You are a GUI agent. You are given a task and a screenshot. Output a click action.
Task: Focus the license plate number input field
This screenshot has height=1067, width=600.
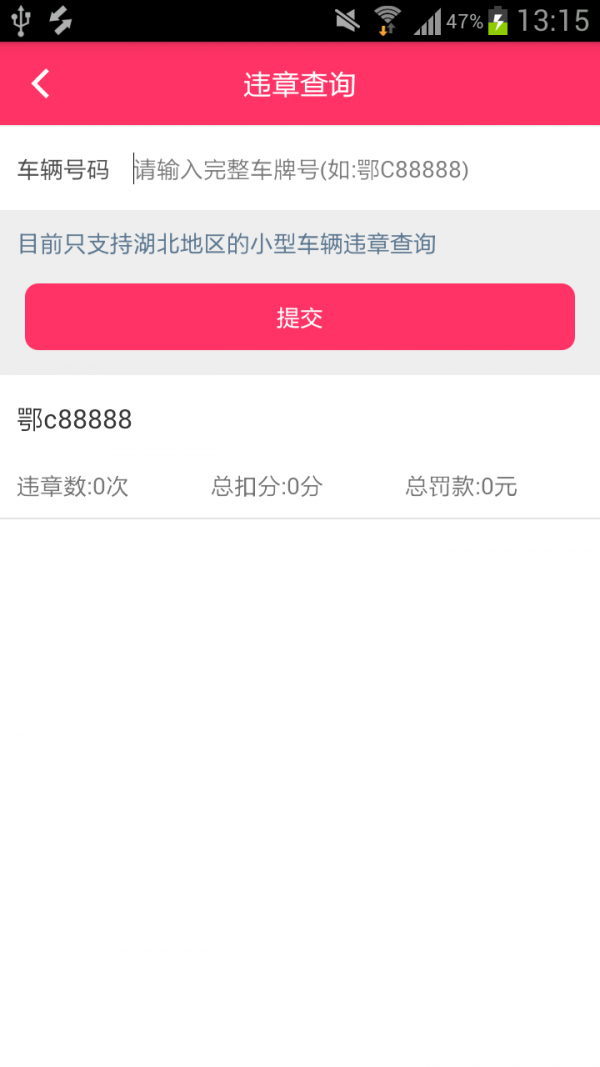[350, 170]
